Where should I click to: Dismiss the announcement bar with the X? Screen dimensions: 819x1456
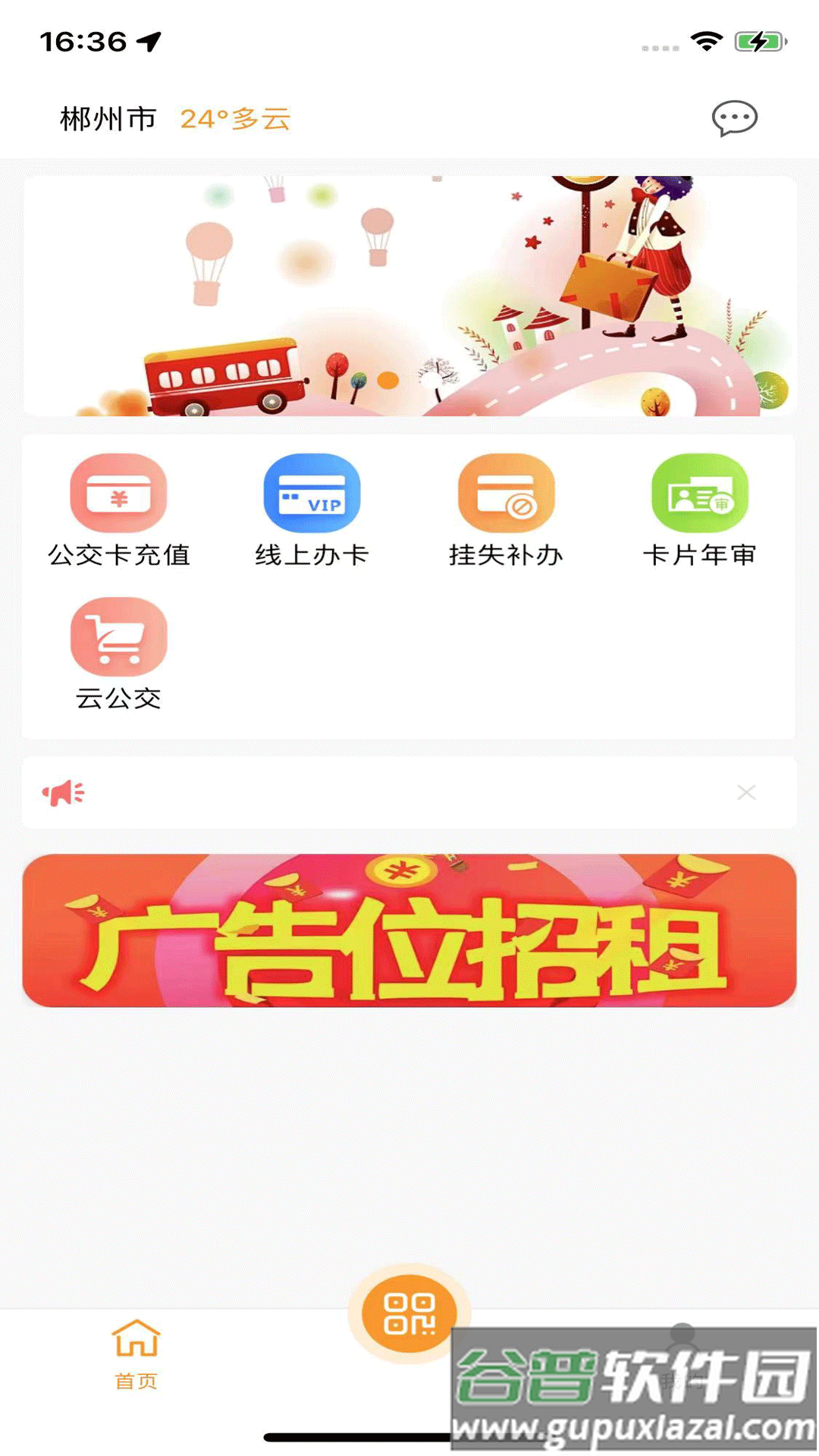tap(747, 792)
